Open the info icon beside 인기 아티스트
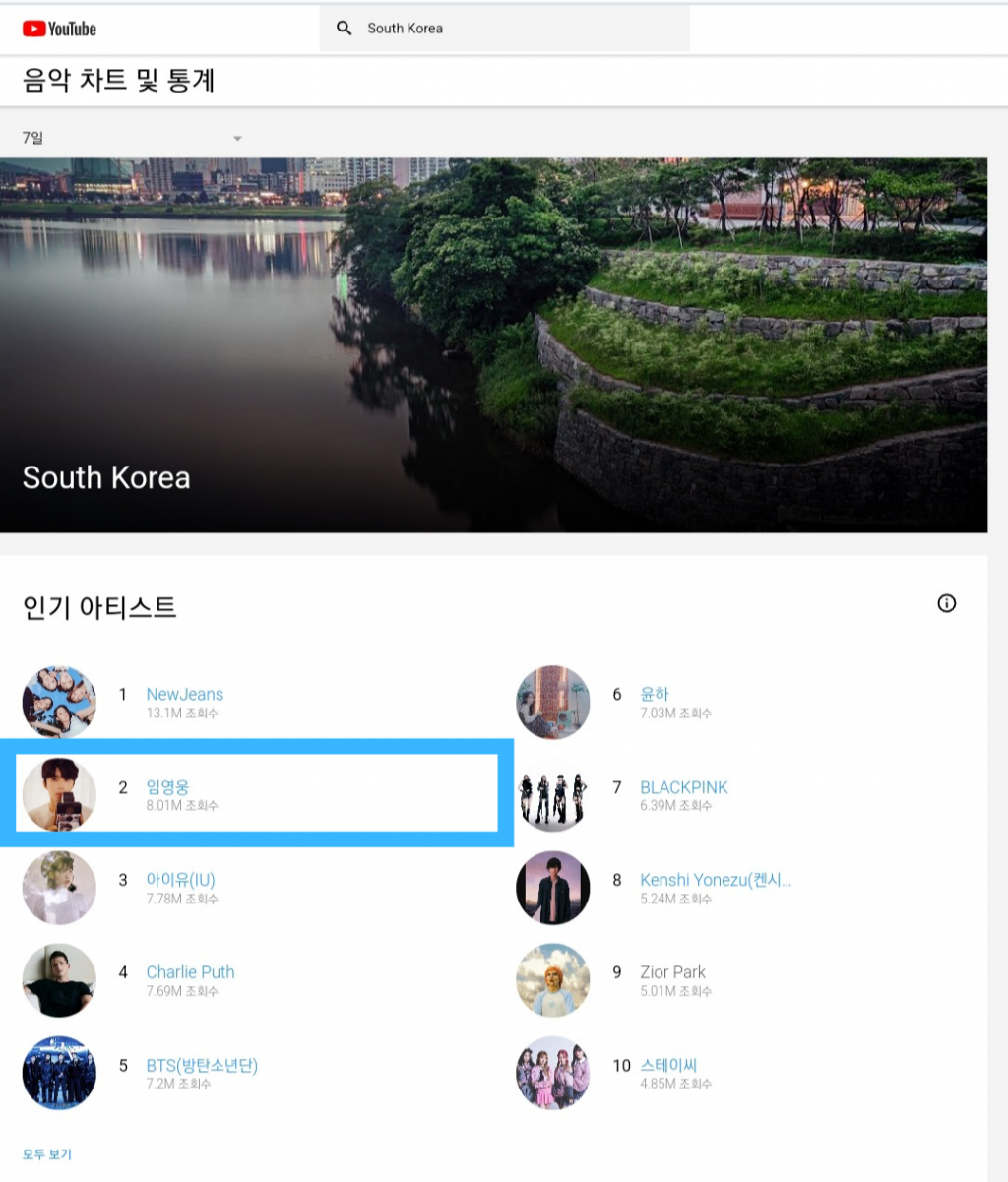 point(946,603)
